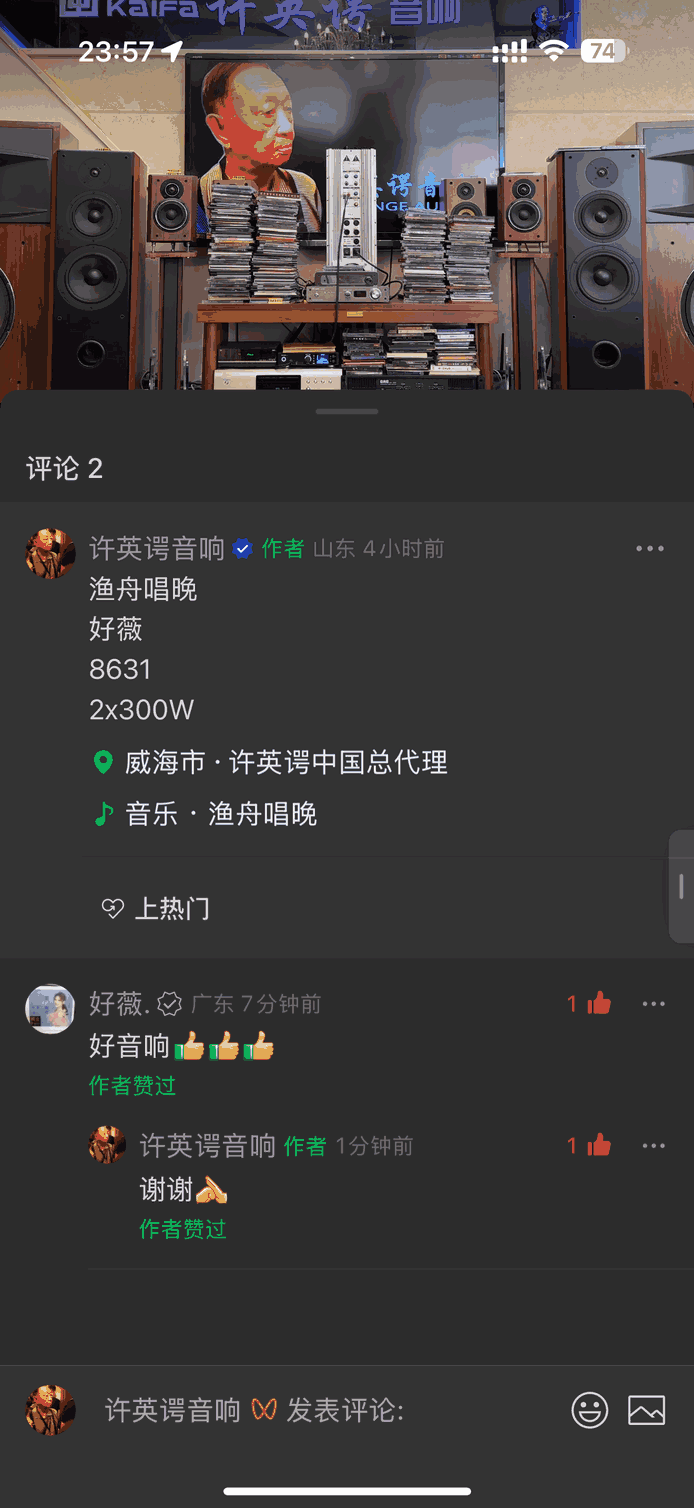View 好薇's profile via avatar
This screenshot has height=1508, width=694.
click(x=50, y=1009)
